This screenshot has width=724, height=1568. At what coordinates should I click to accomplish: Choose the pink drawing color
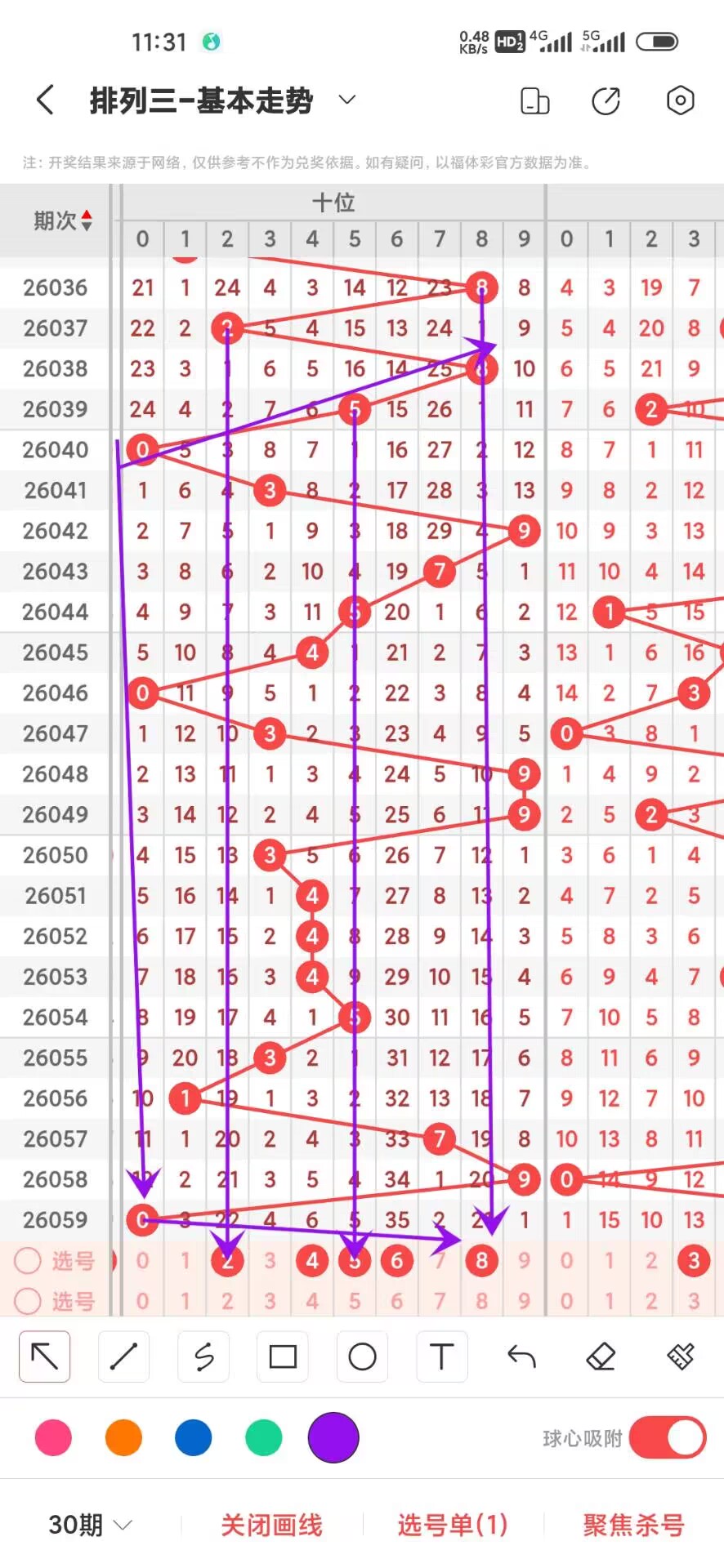tap(53, 1438)
